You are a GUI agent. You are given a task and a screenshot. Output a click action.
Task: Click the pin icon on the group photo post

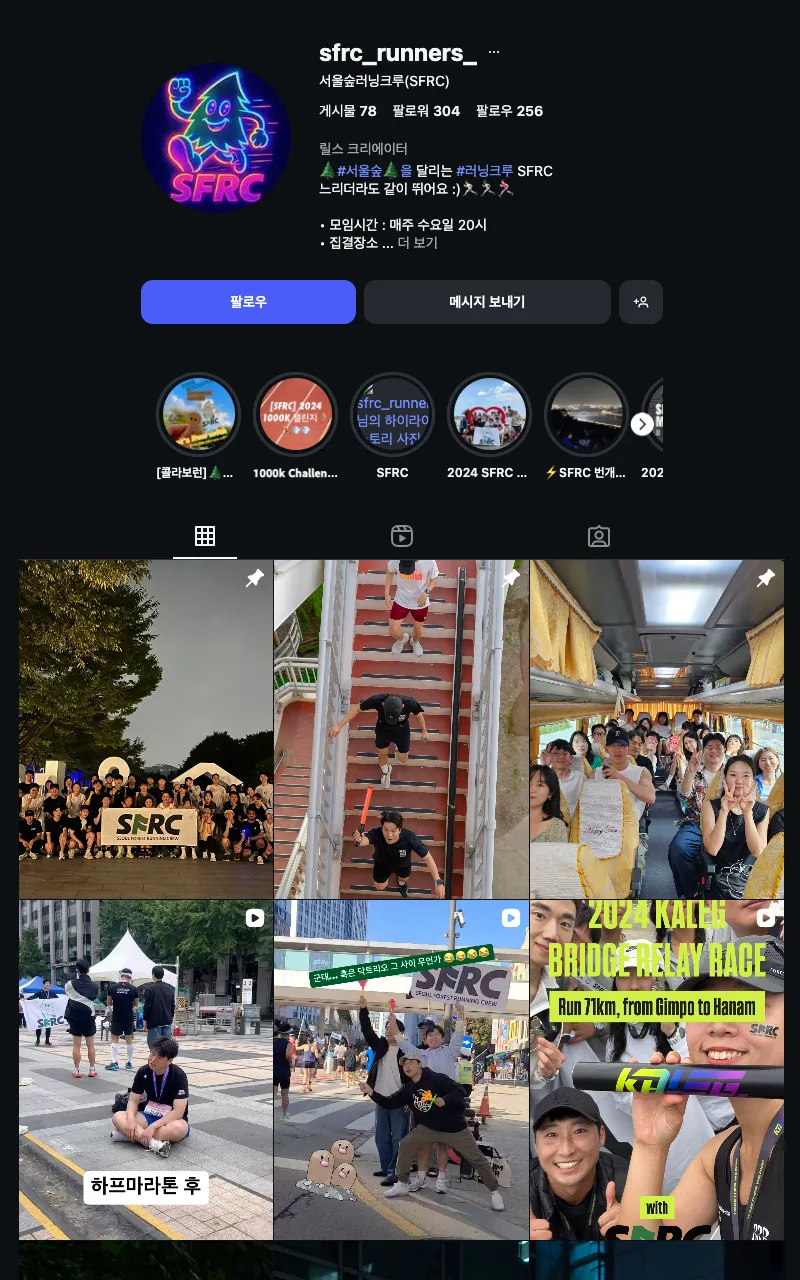click(x=255, y=578)
